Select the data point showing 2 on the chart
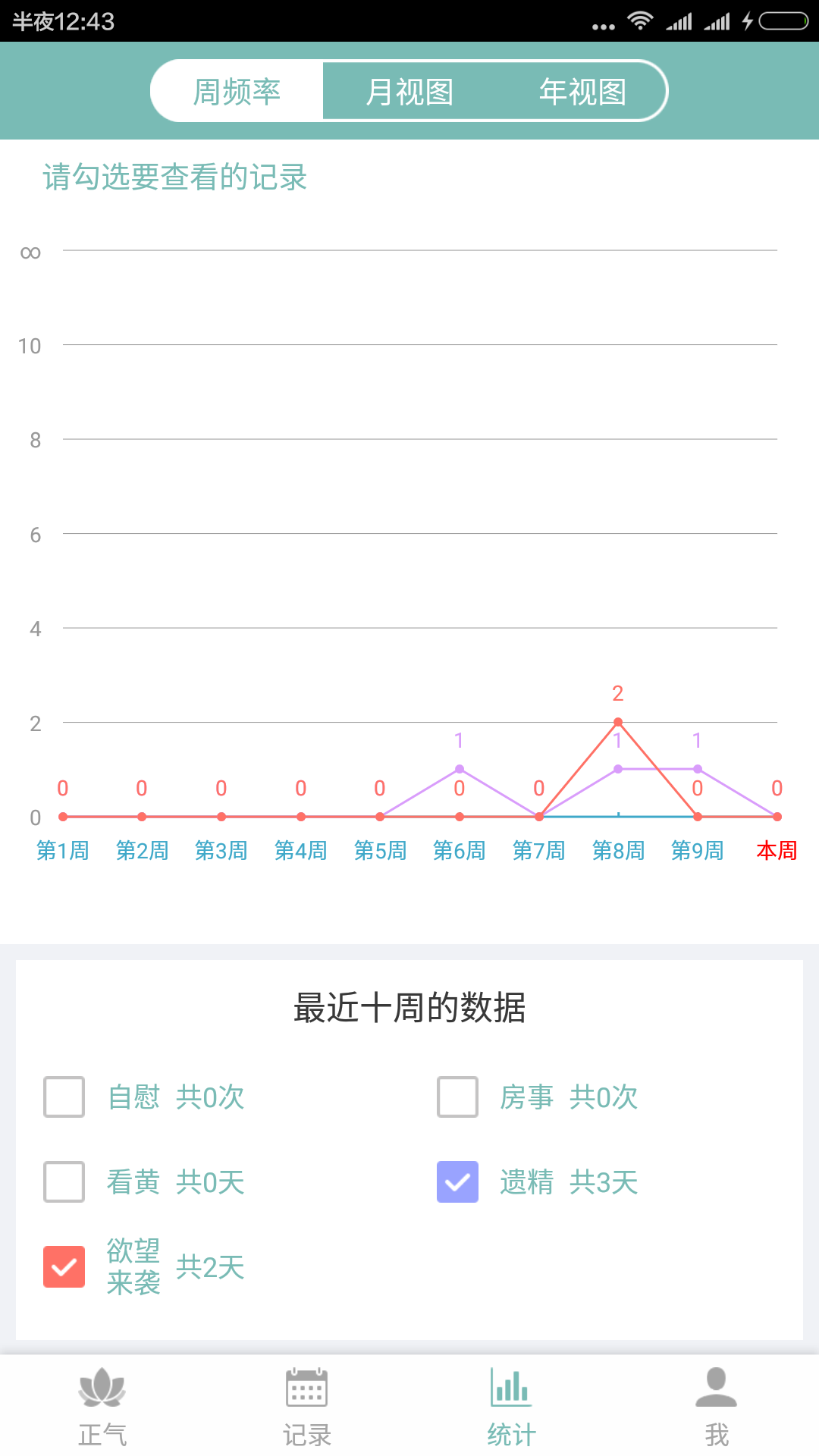 click(x=617, y=722)
